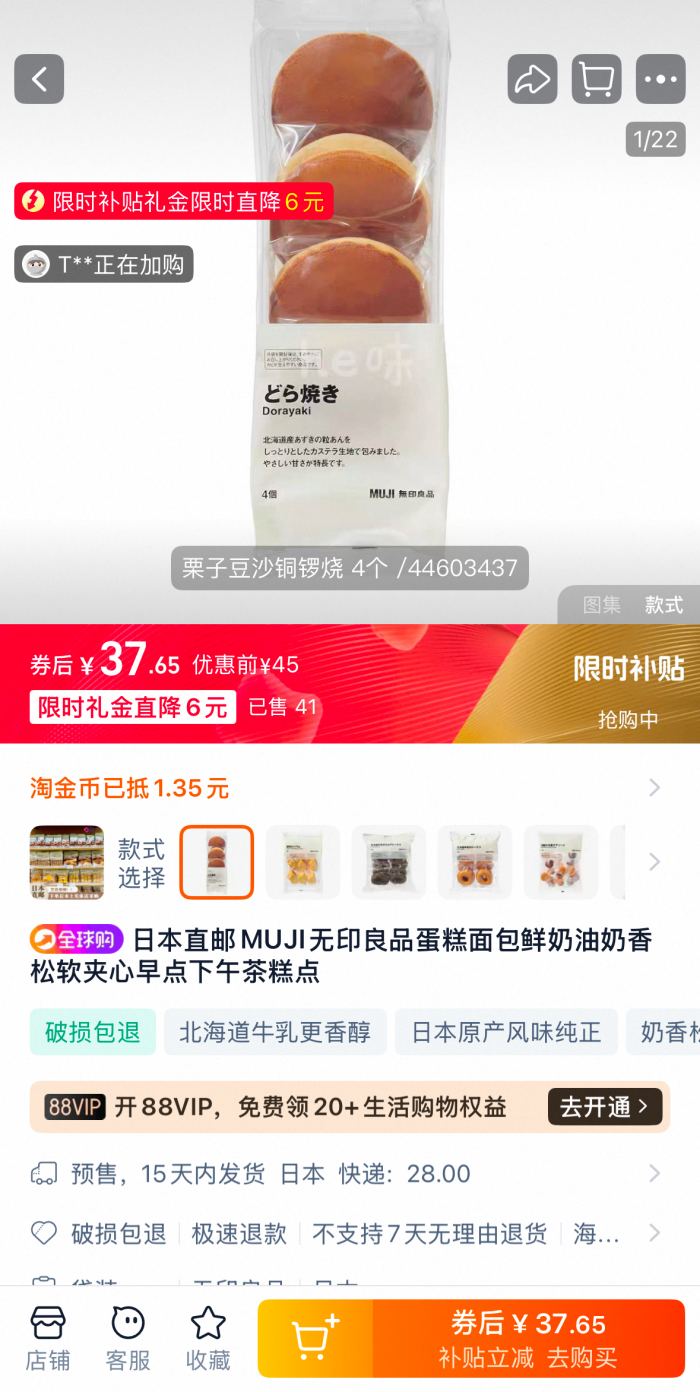
Task: Open the shopping cart icon at top
Action: point(596,79)
